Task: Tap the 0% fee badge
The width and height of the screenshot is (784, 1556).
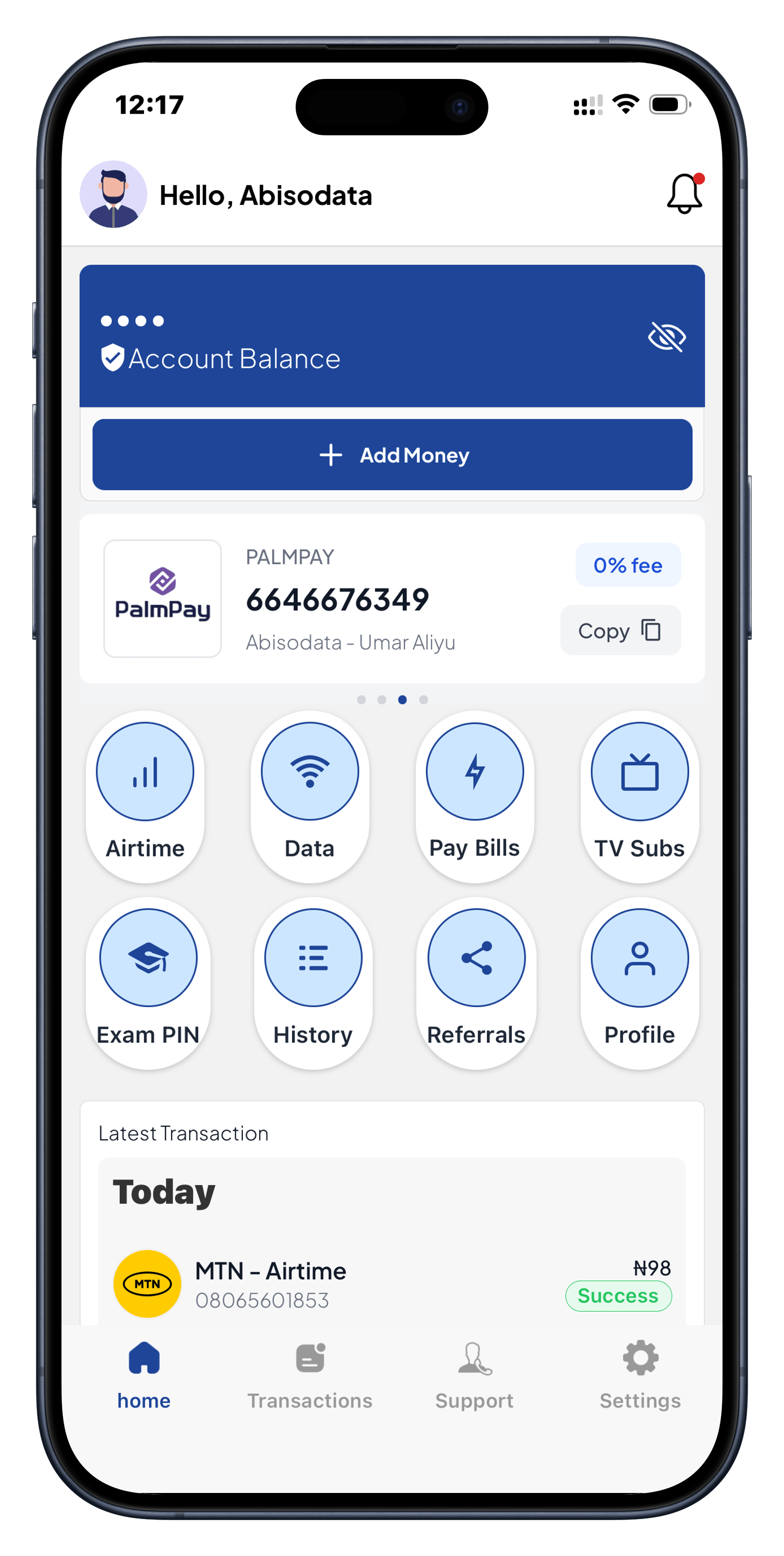Action: point(628,565)
